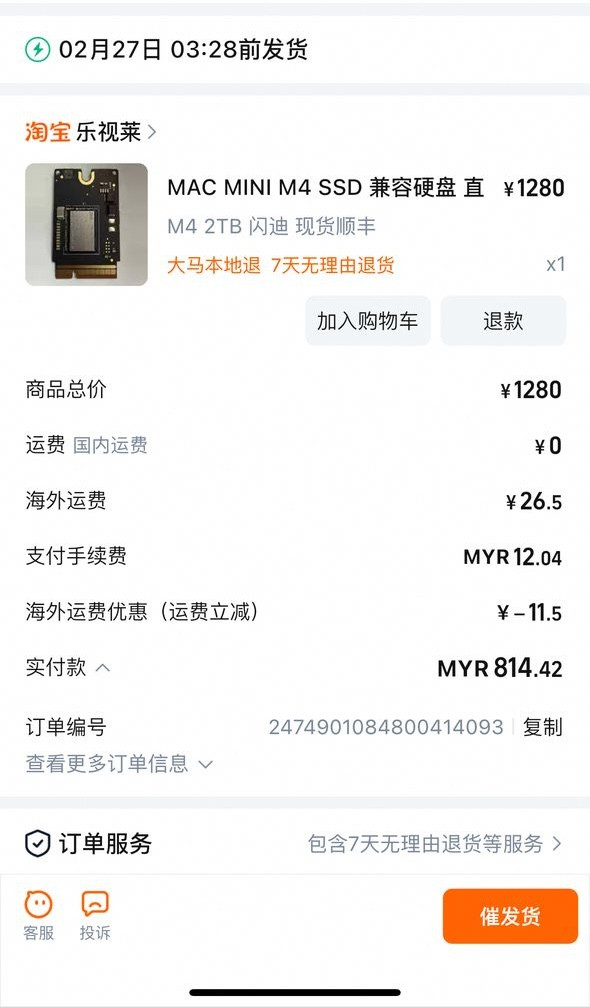This screenshot has height=1007, width=590.
Task: Expand 查看更多订单信息
Action: click(x=119, y=764)
